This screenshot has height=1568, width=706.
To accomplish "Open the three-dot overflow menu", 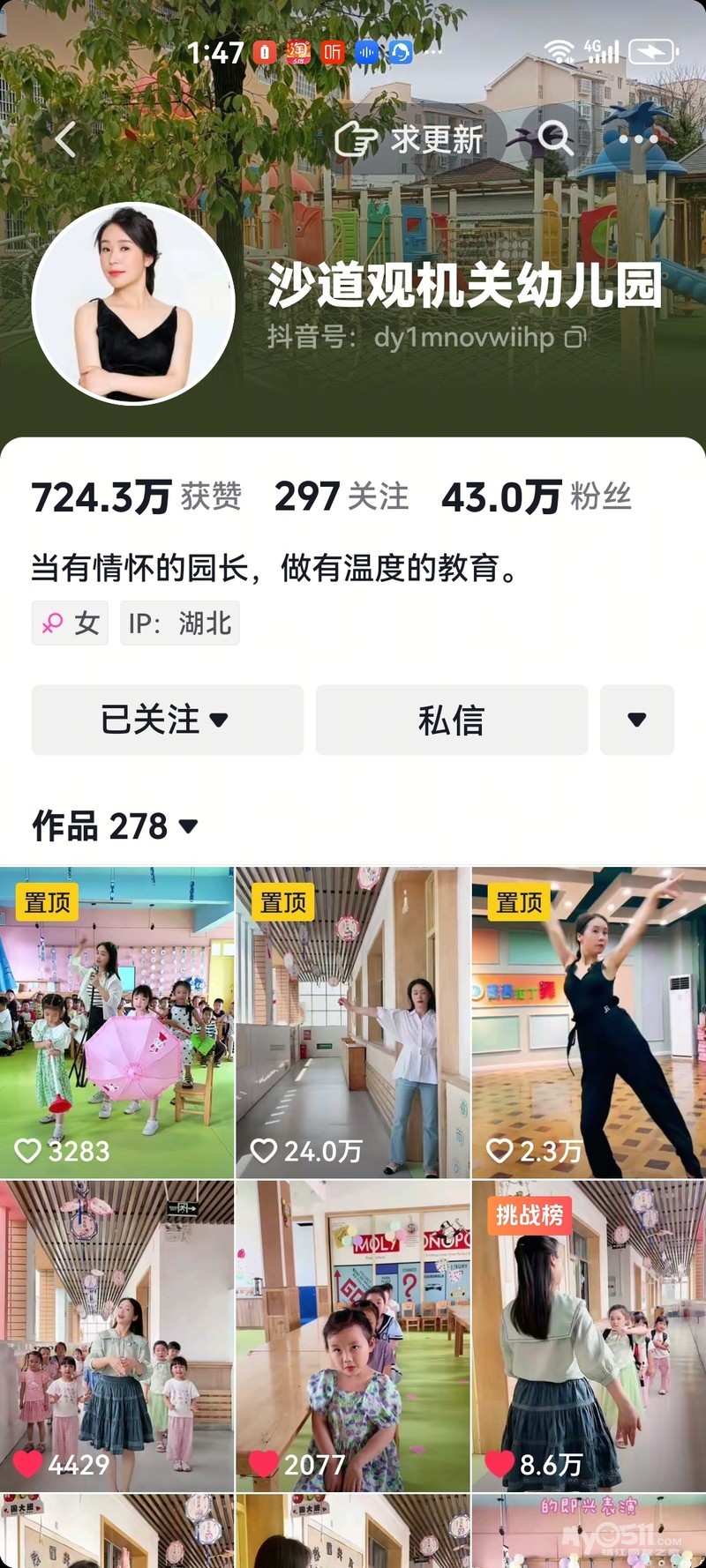I will pos(637,139).
